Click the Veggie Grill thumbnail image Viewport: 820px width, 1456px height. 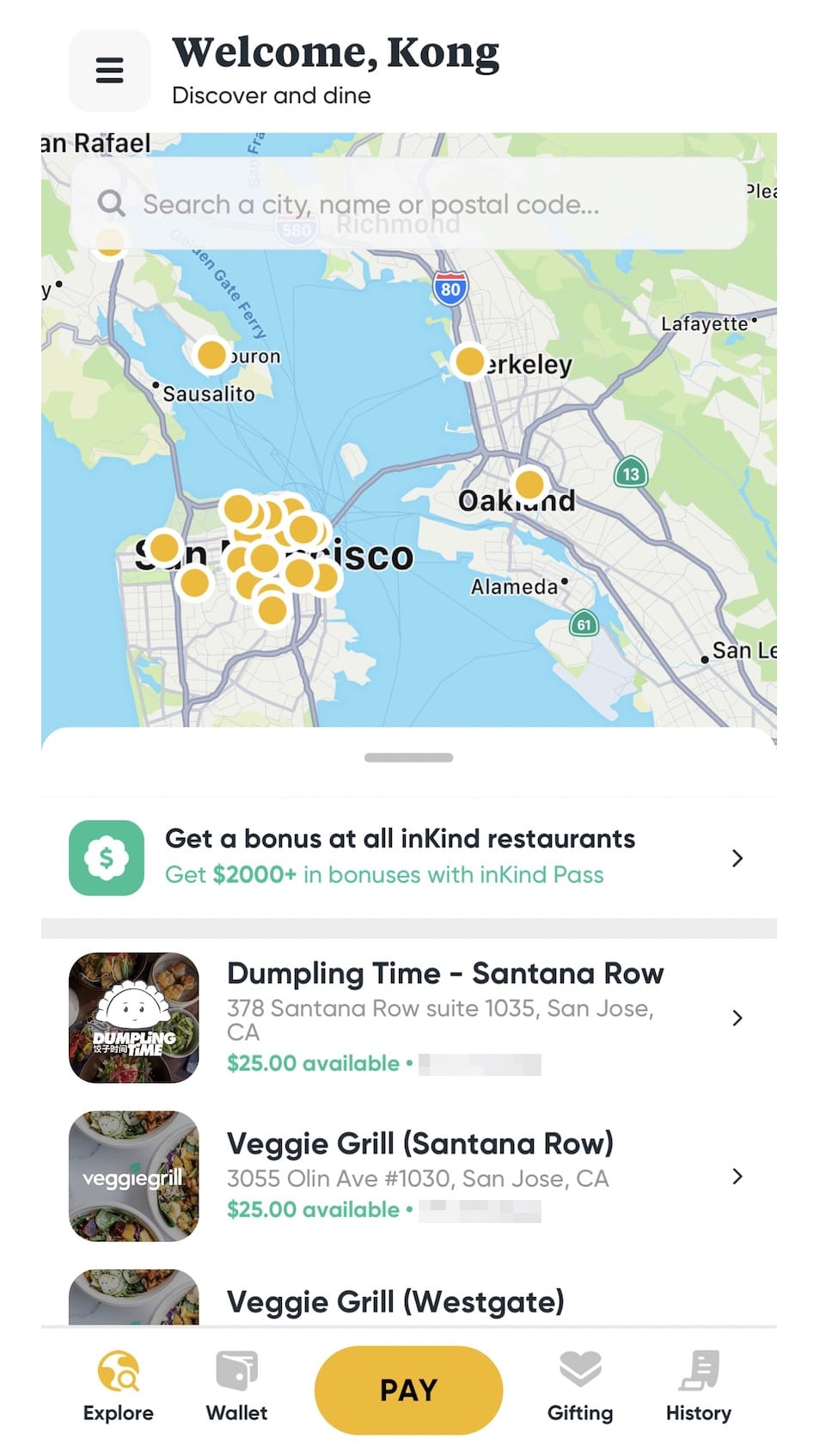coord(132,1177)
